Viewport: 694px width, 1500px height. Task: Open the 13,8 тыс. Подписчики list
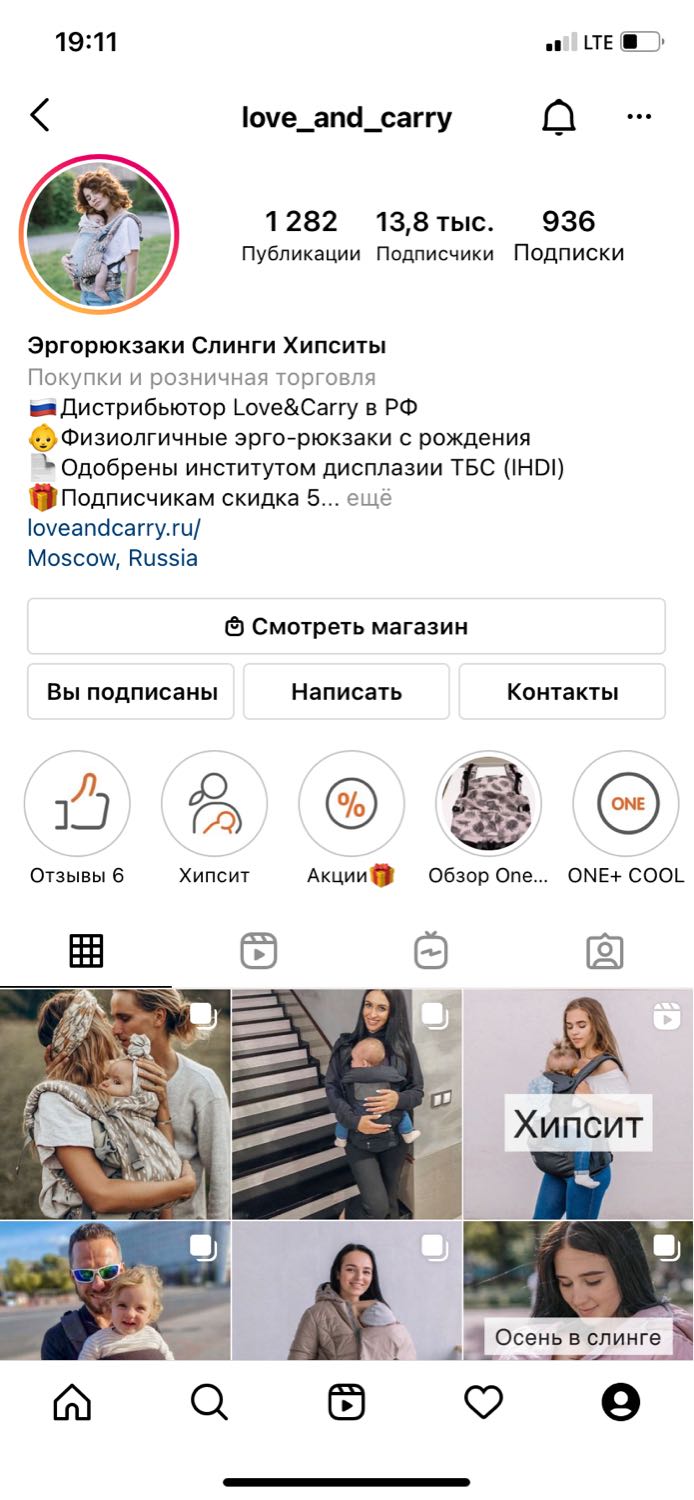click(434, 235)
